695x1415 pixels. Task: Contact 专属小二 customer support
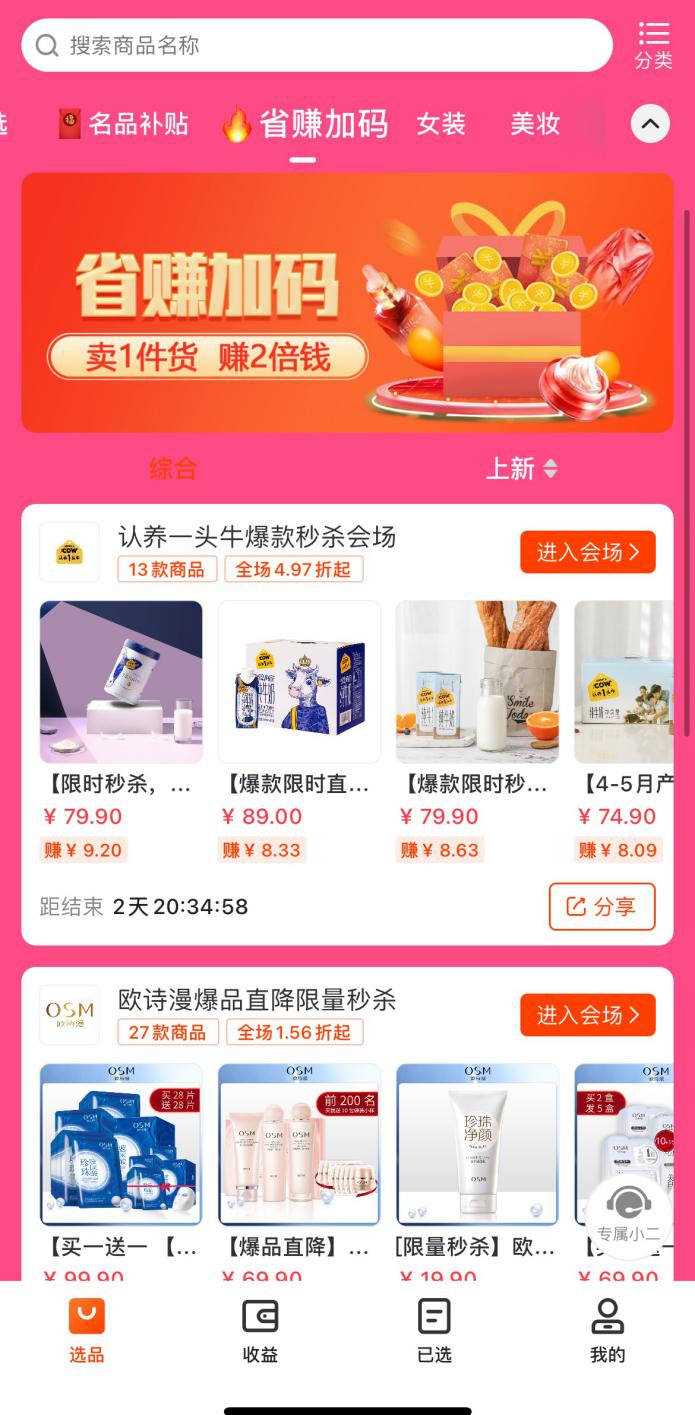click(x=628, y=1214)
